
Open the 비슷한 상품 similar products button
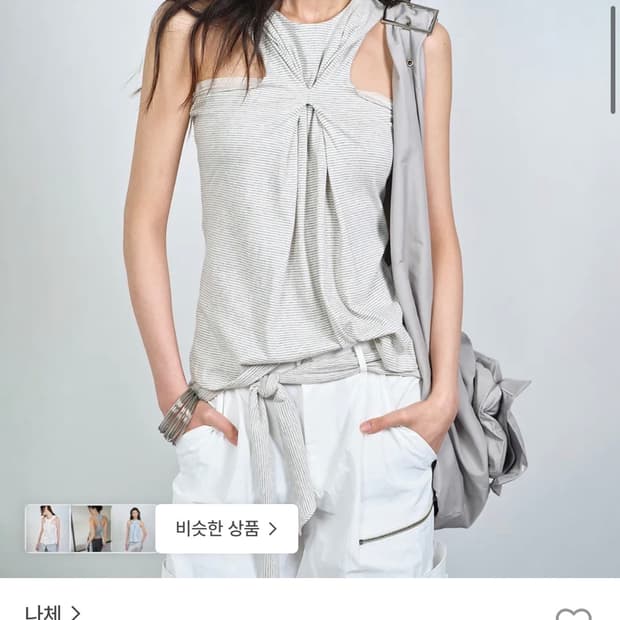227,528
